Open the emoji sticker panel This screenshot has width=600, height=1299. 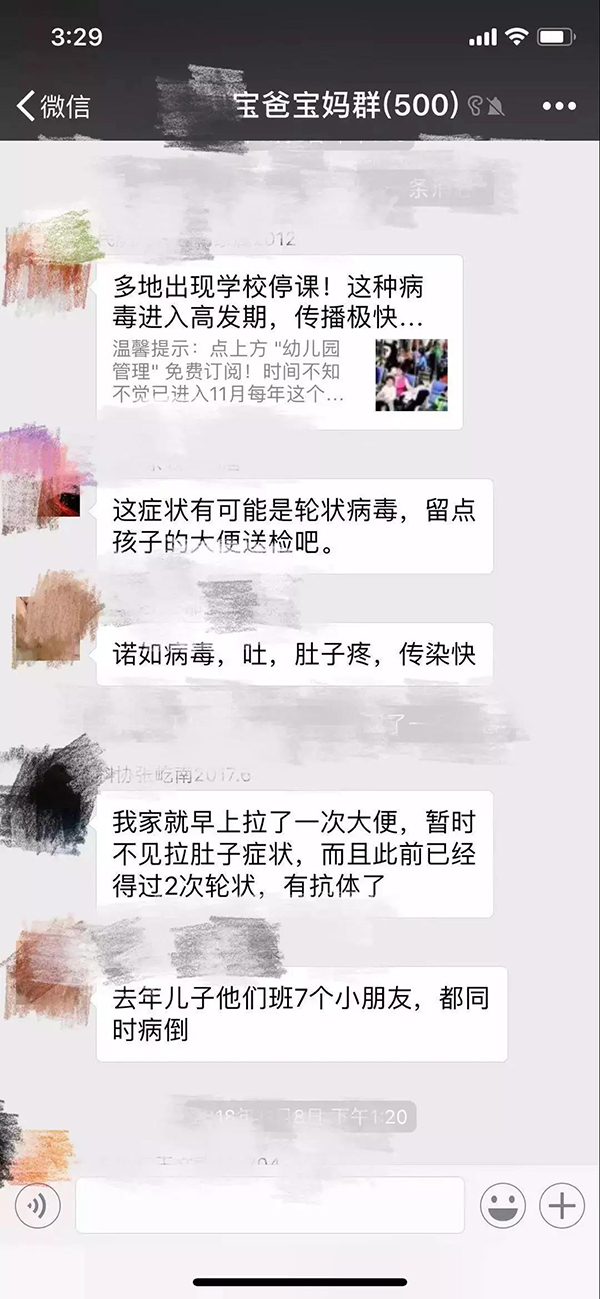pos(503,1206)
